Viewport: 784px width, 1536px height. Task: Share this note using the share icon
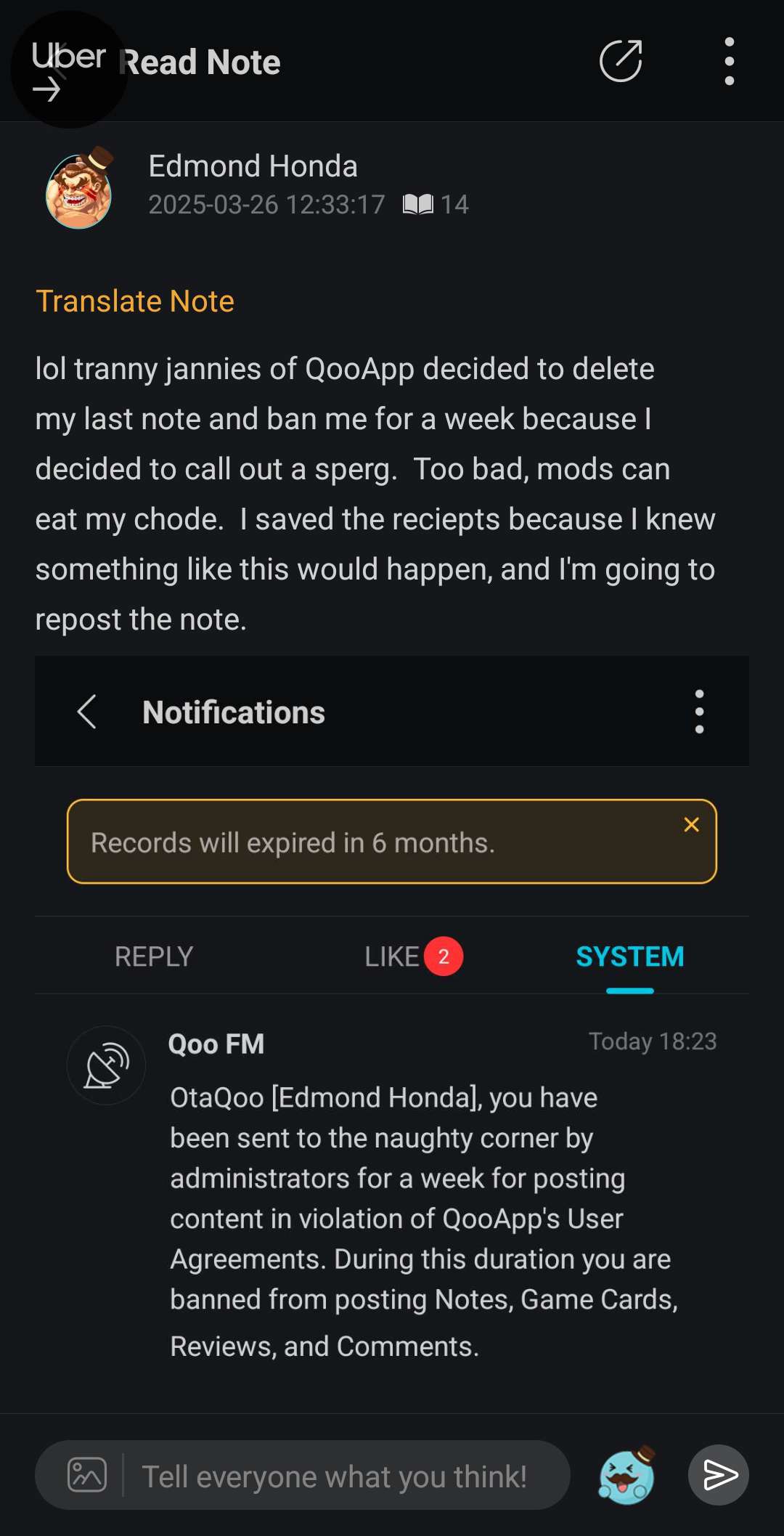(x=621, y=61)
